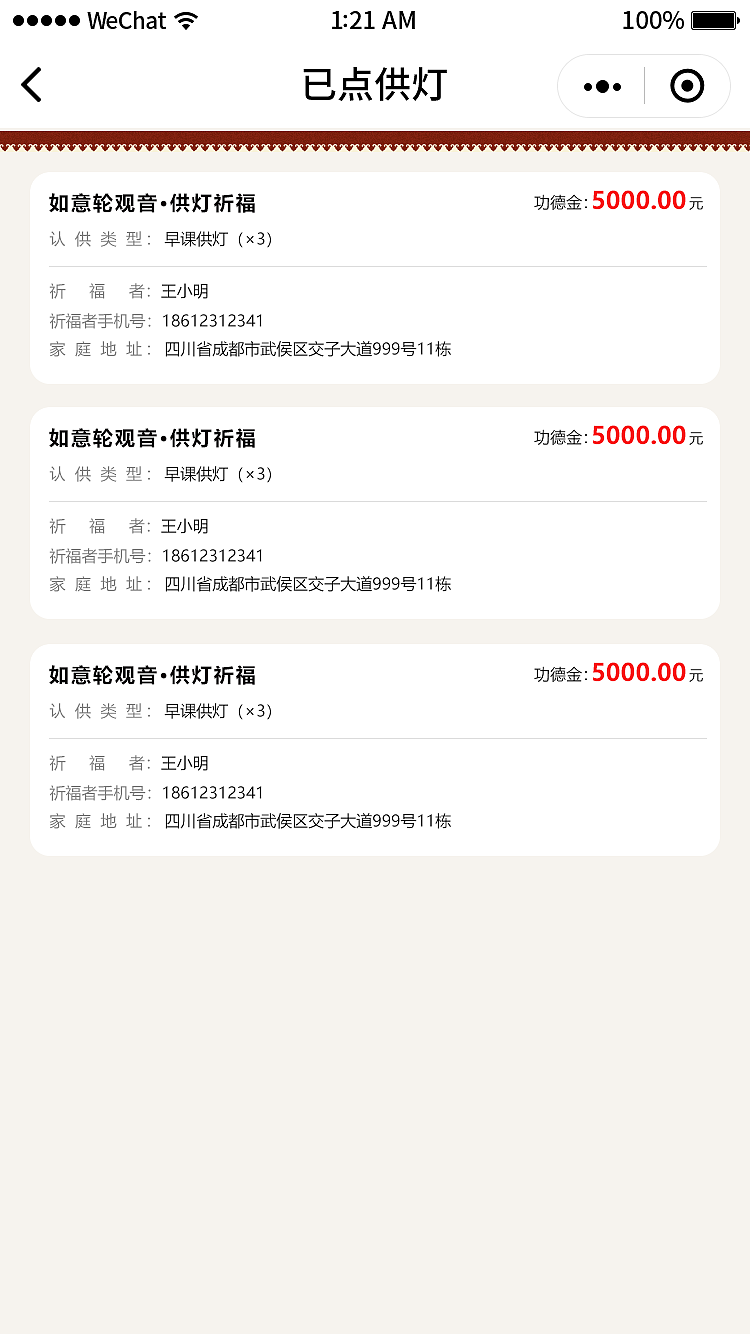Image resolution: width=750 pixels, height=1334 pixels.
Task: Tap the back arrow to return
Action: tap(31, 85)
